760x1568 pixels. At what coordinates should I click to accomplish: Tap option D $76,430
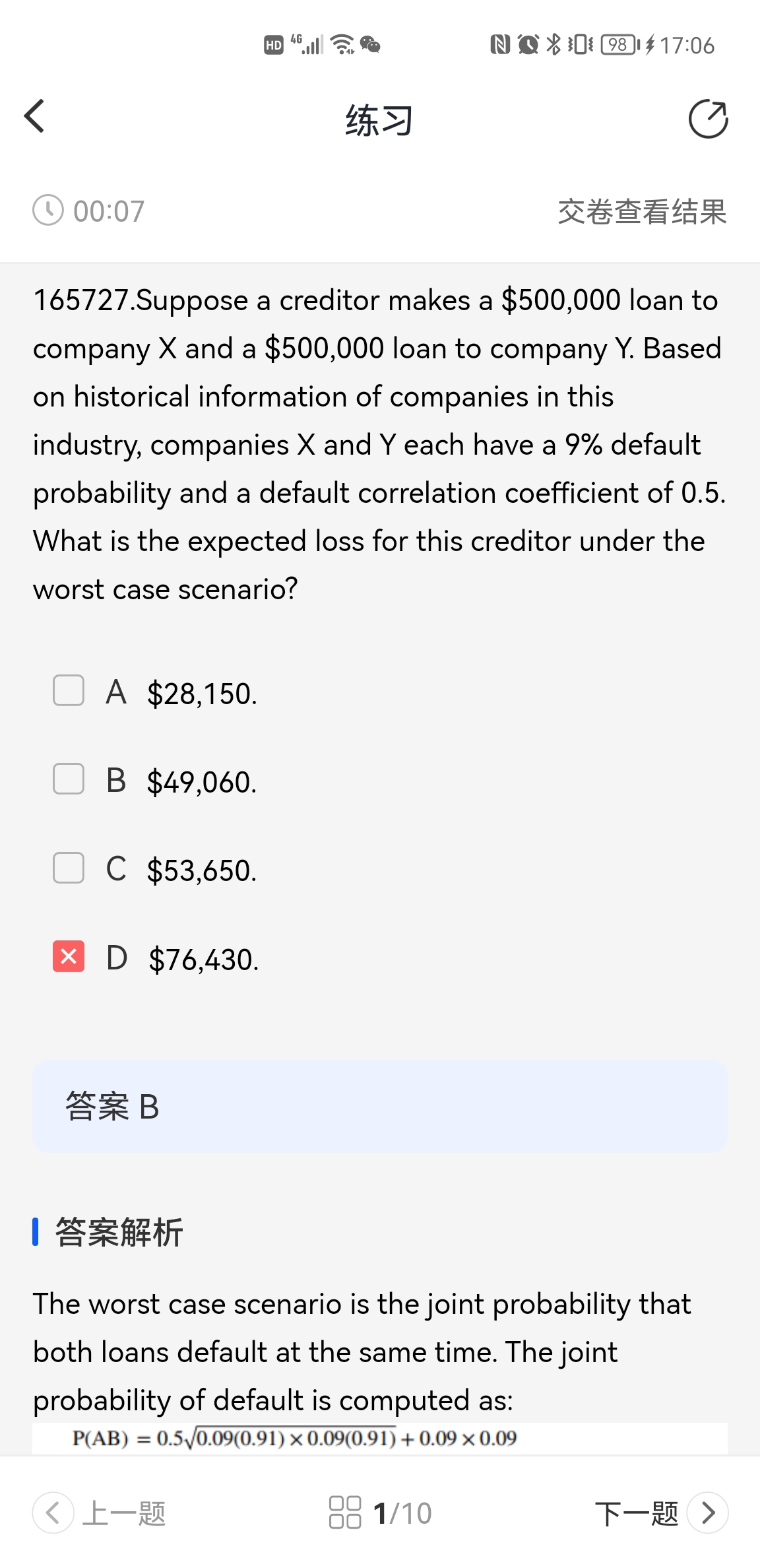tap(69, 956)
